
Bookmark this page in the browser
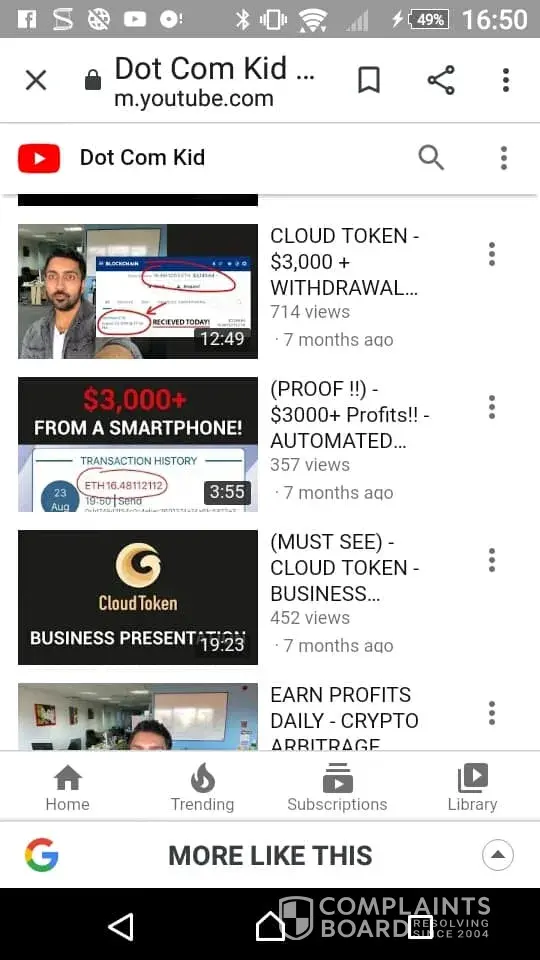click(x=369, y=80)
